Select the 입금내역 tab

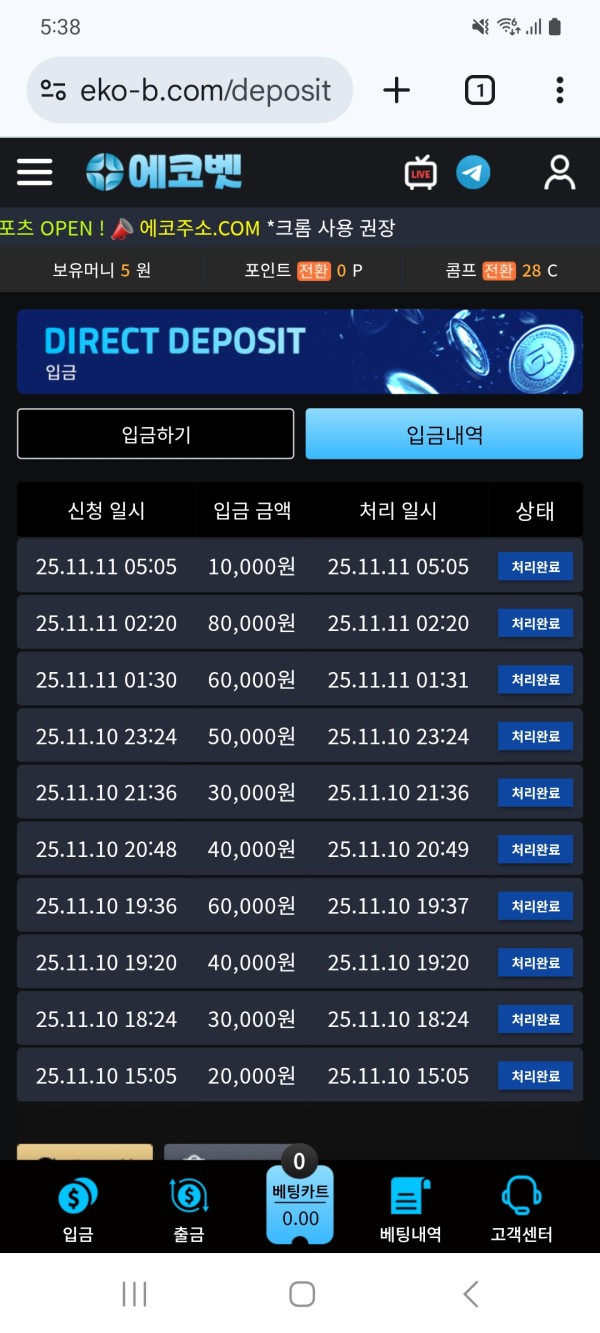444,434
